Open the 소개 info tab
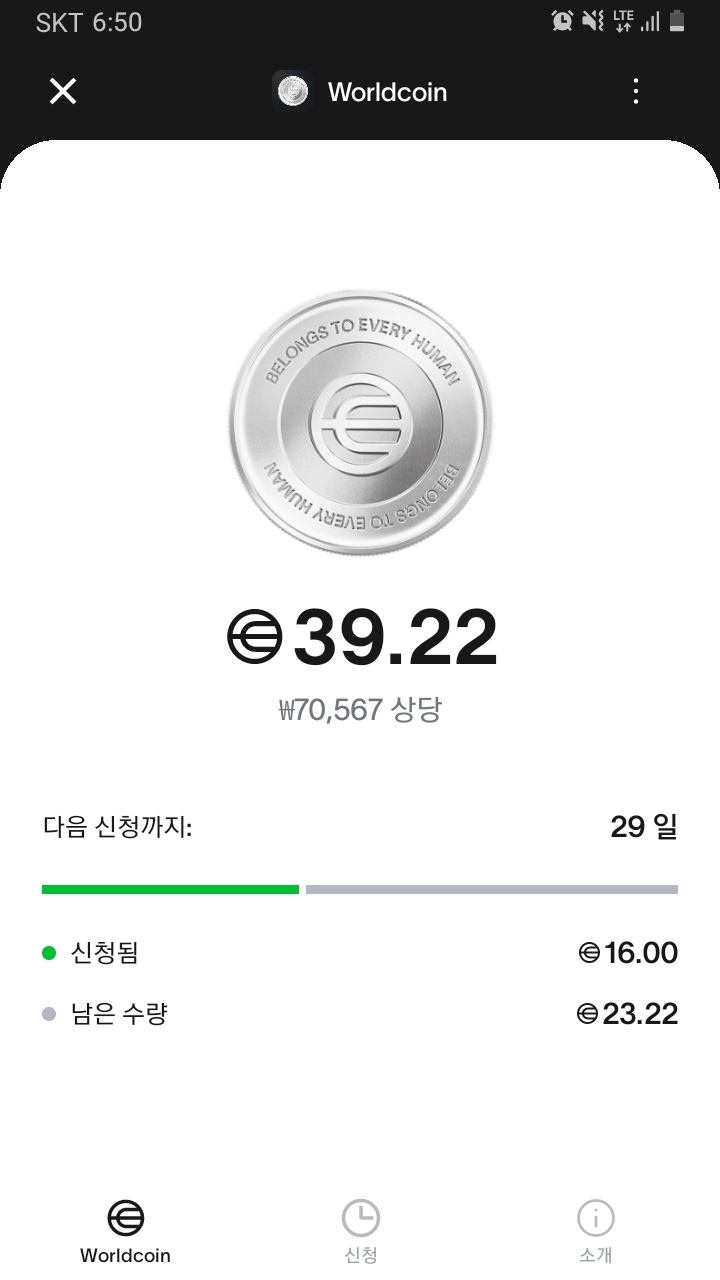Image resolution: width=720 pixels, height=1280 pixels. point(595,1232)
